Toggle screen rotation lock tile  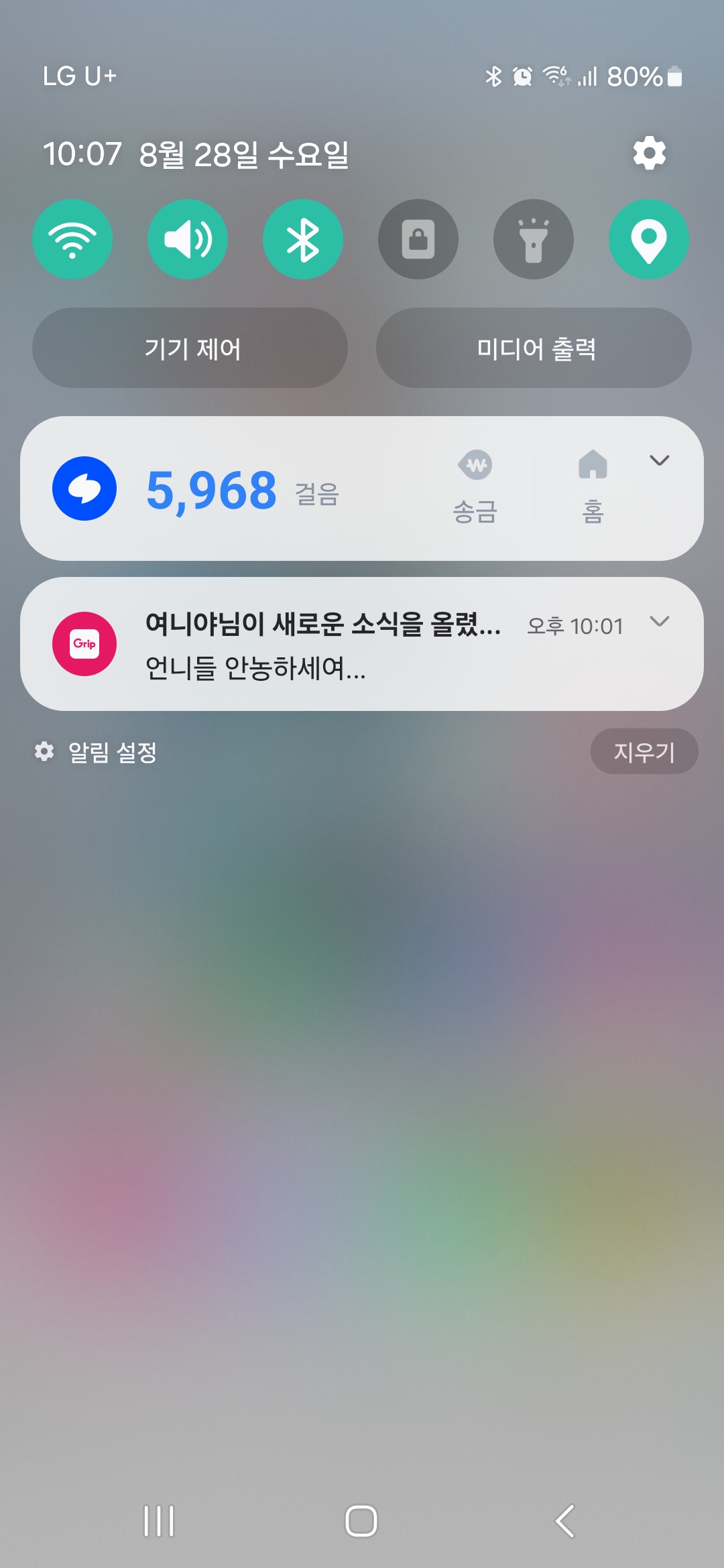pyautogui.click(x=418, y=239)
